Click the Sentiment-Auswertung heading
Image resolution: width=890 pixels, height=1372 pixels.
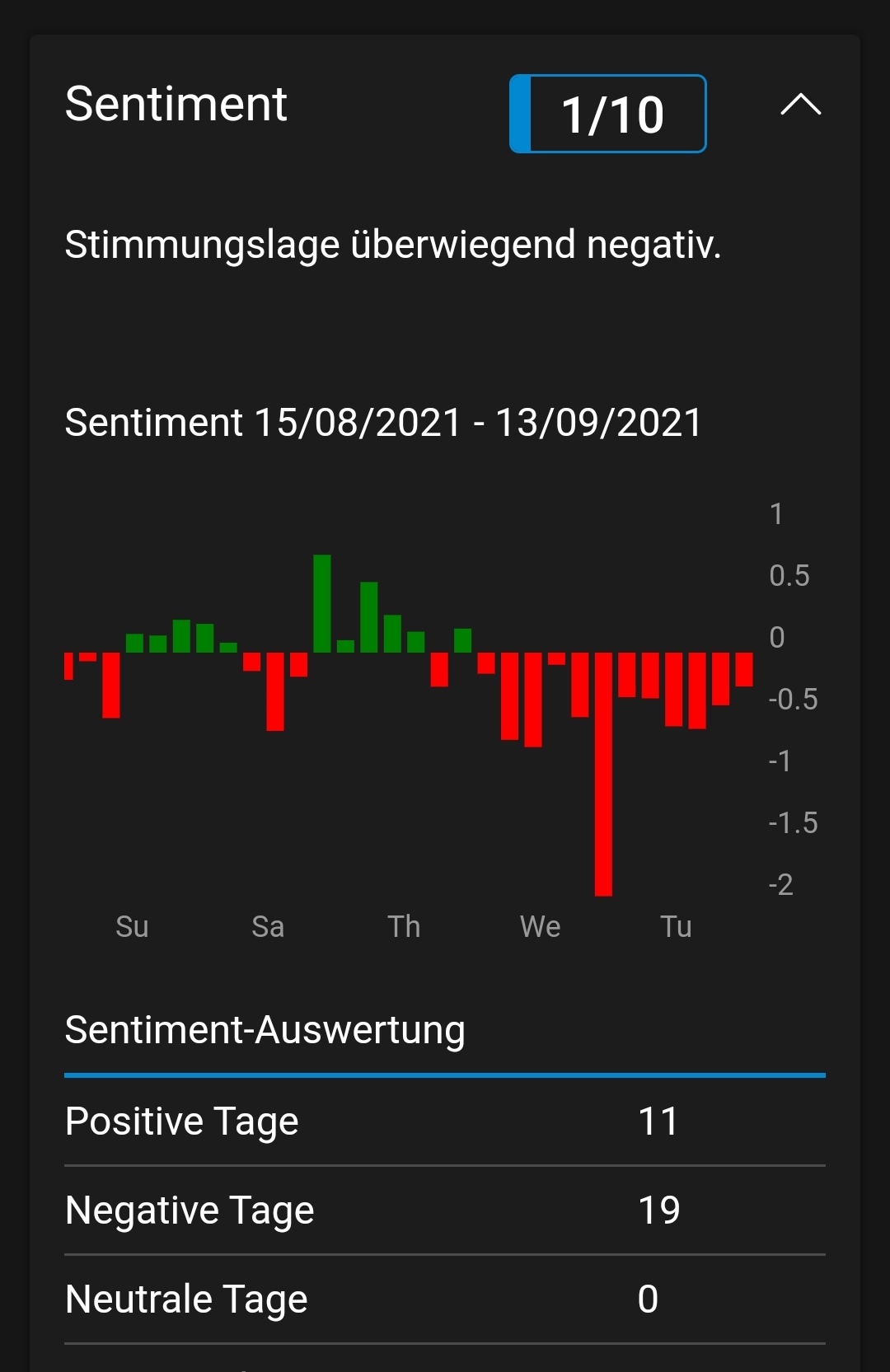click(x=265, y=1030)
